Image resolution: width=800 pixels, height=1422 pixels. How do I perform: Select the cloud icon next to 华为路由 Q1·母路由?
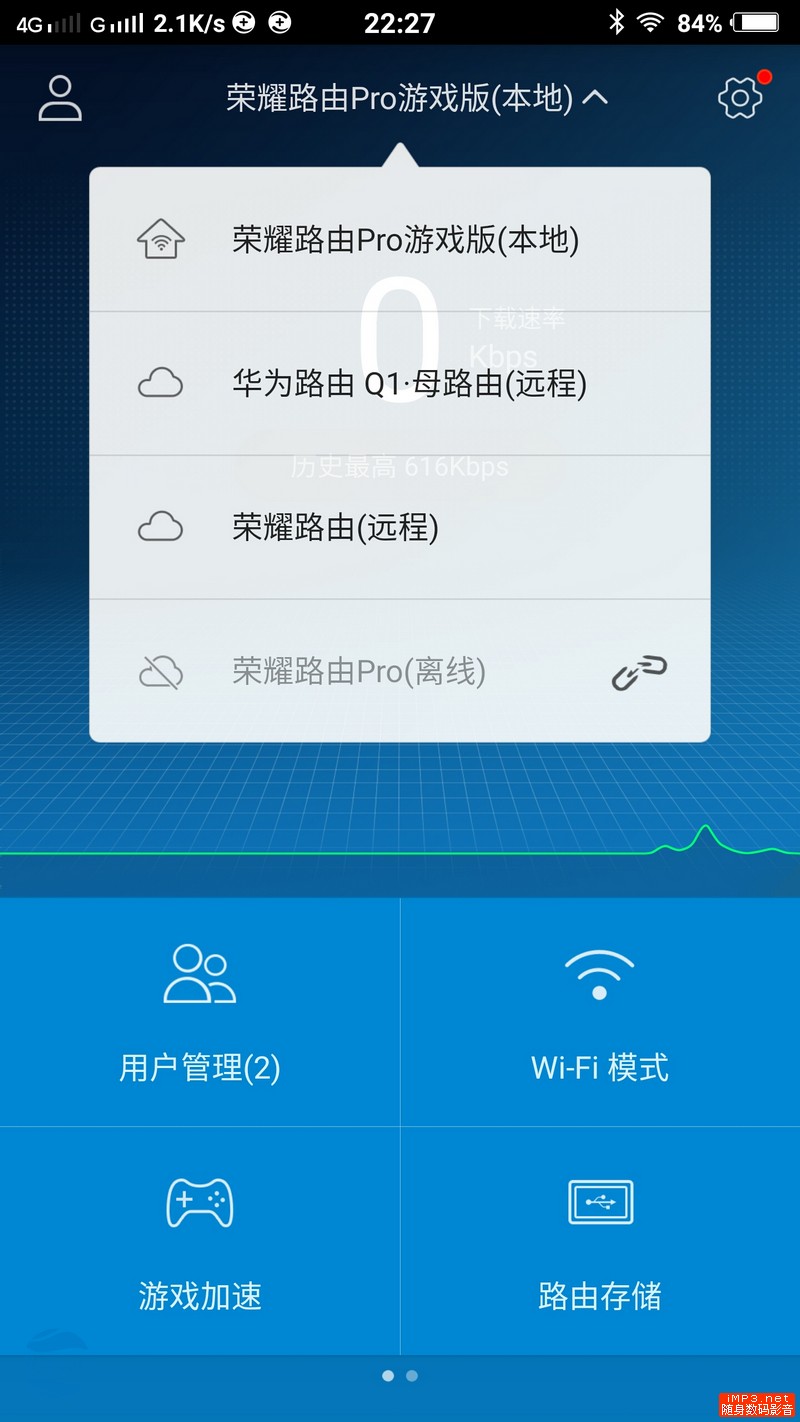pos(160,383)
